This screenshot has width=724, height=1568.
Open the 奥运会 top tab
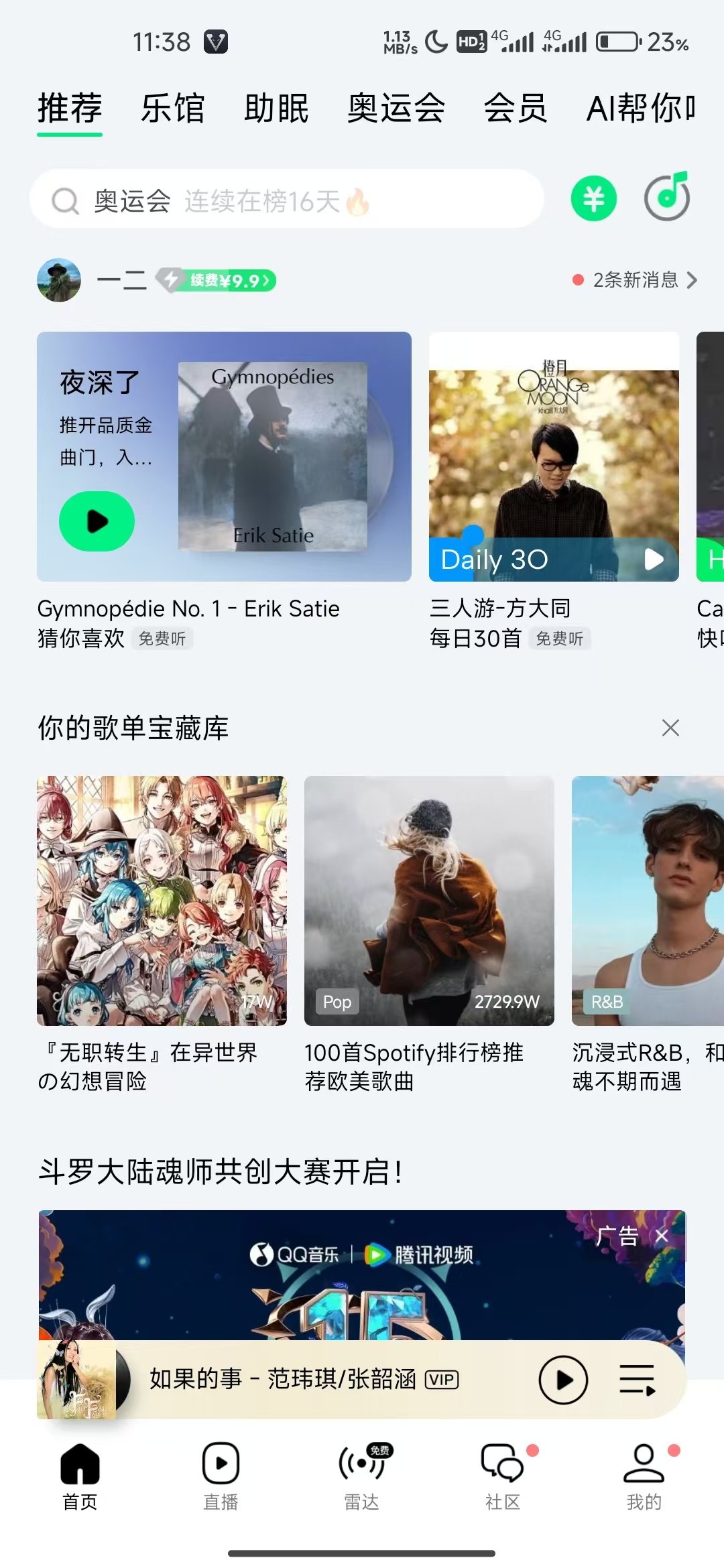click(396, 109)
